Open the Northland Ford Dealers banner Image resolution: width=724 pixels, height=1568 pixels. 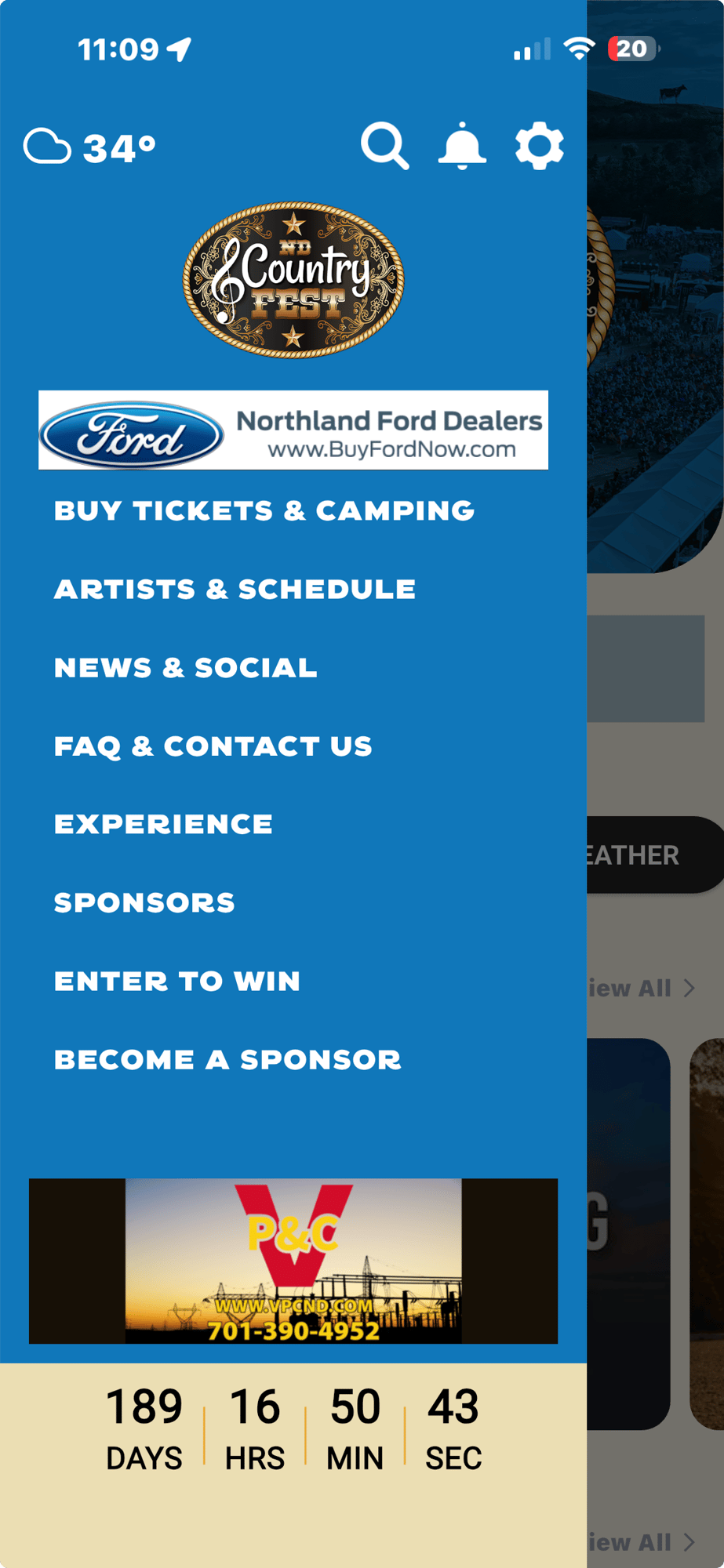tap(293, 430)
